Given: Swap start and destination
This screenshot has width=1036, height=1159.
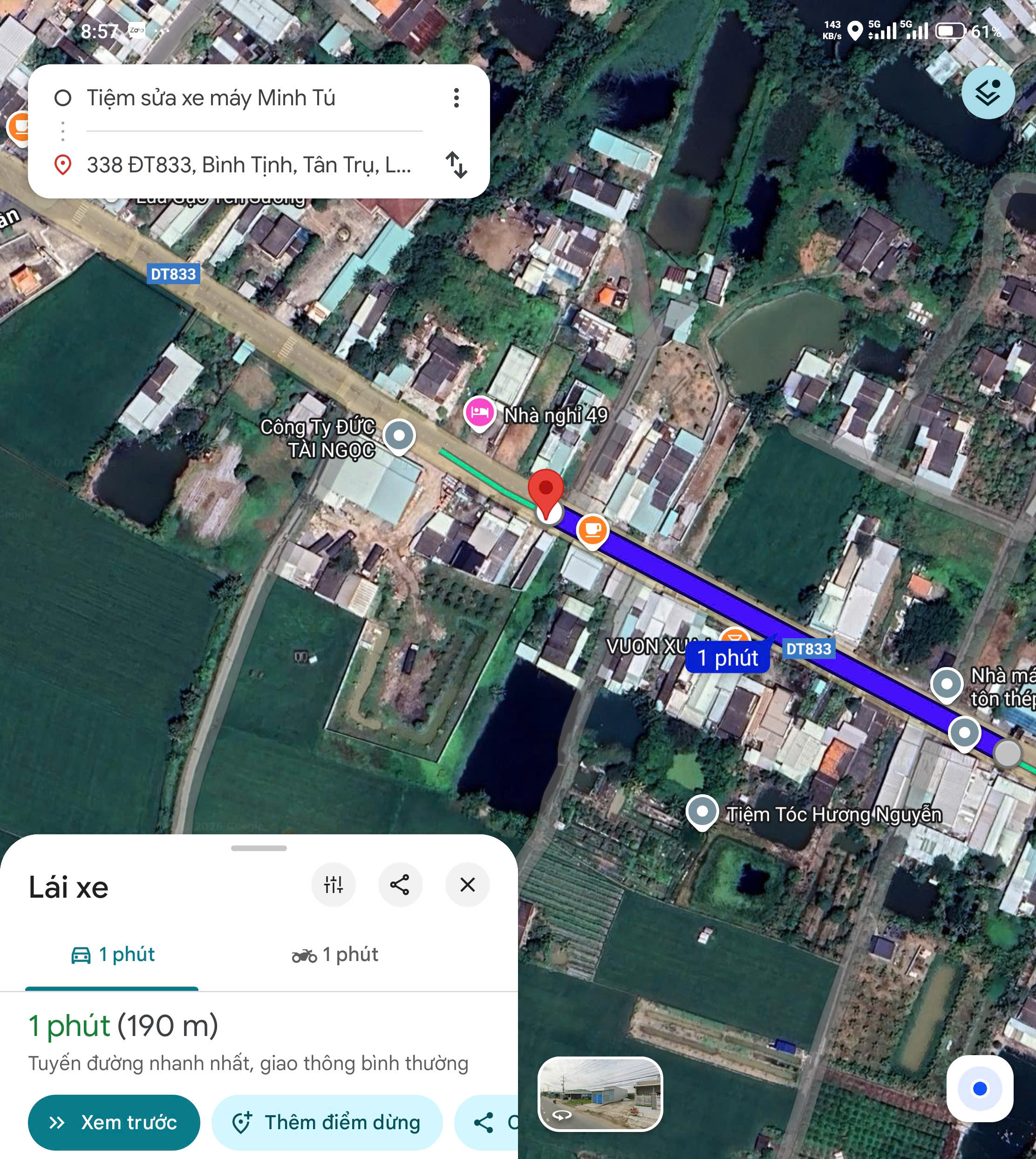Looking at the screenshot, I should (456, 165).
